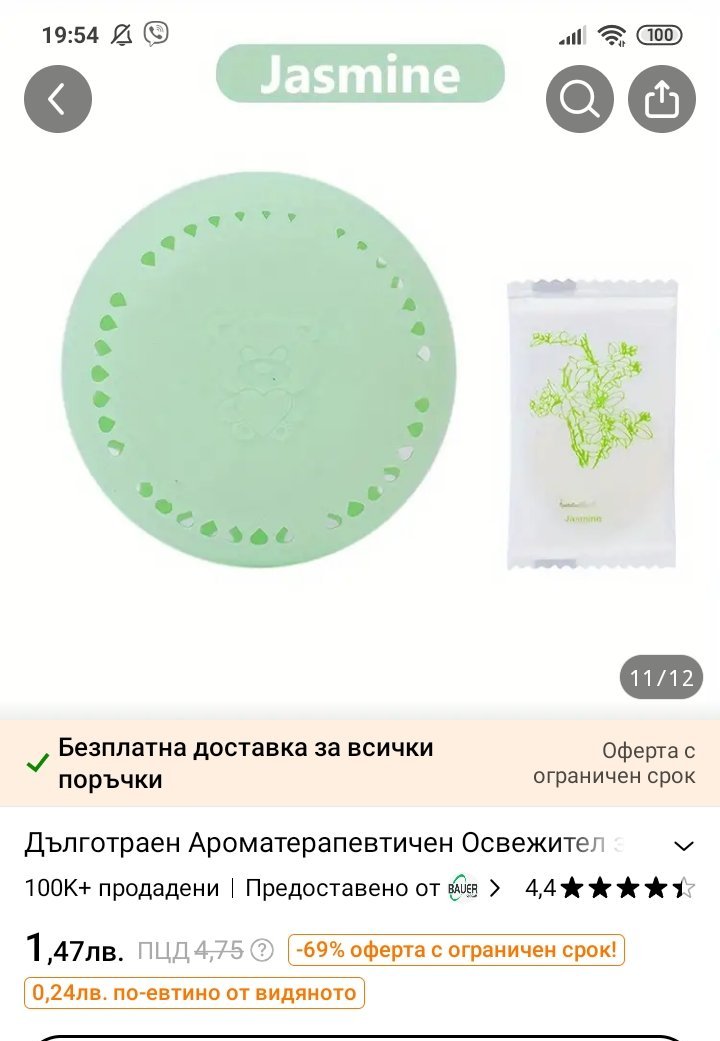This screenshot has height=1041, width=720.
Task: Open the search magnifier icon
Action: (579, 98)
